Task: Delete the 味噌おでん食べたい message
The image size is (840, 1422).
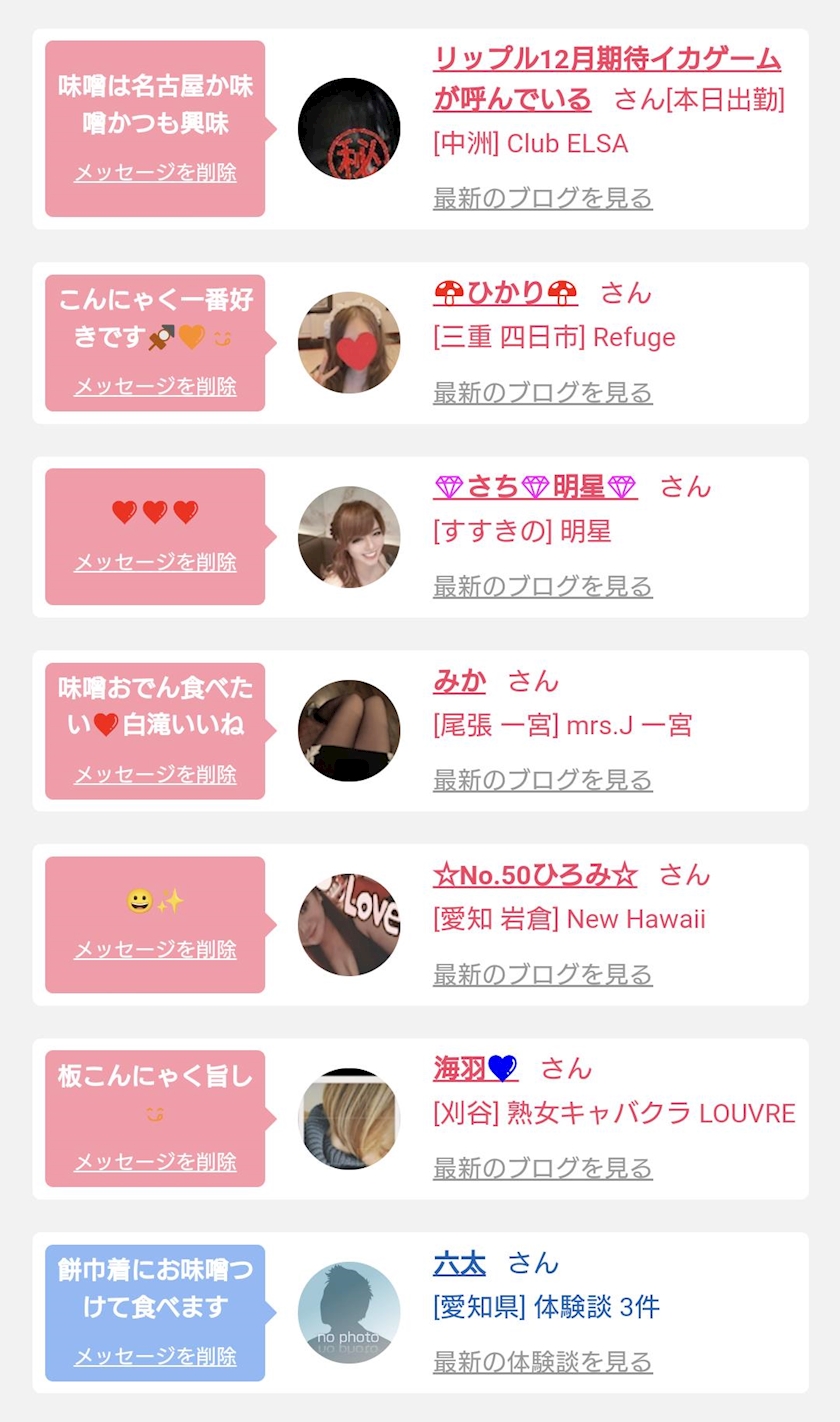Action: 155,774
